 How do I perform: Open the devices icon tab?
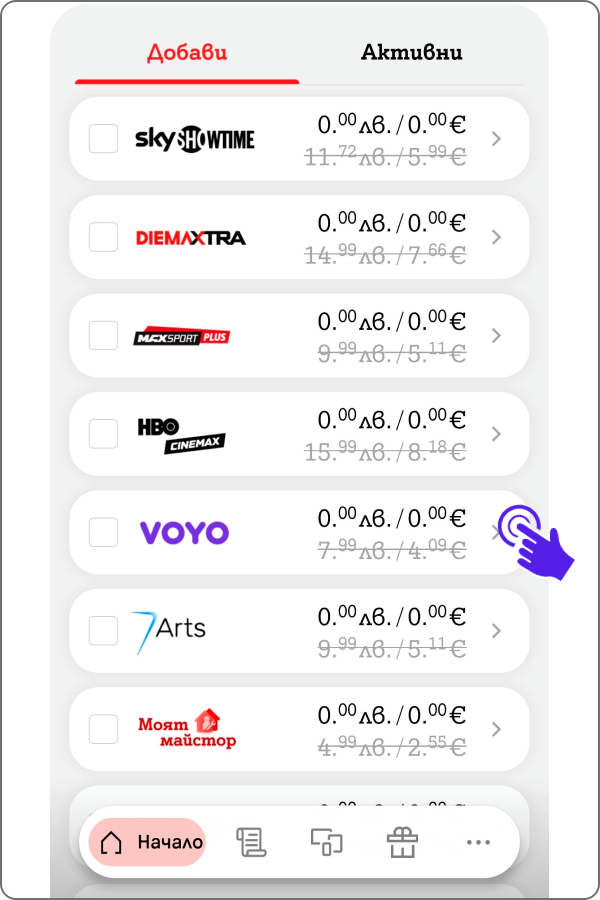[x=326, y=842]
